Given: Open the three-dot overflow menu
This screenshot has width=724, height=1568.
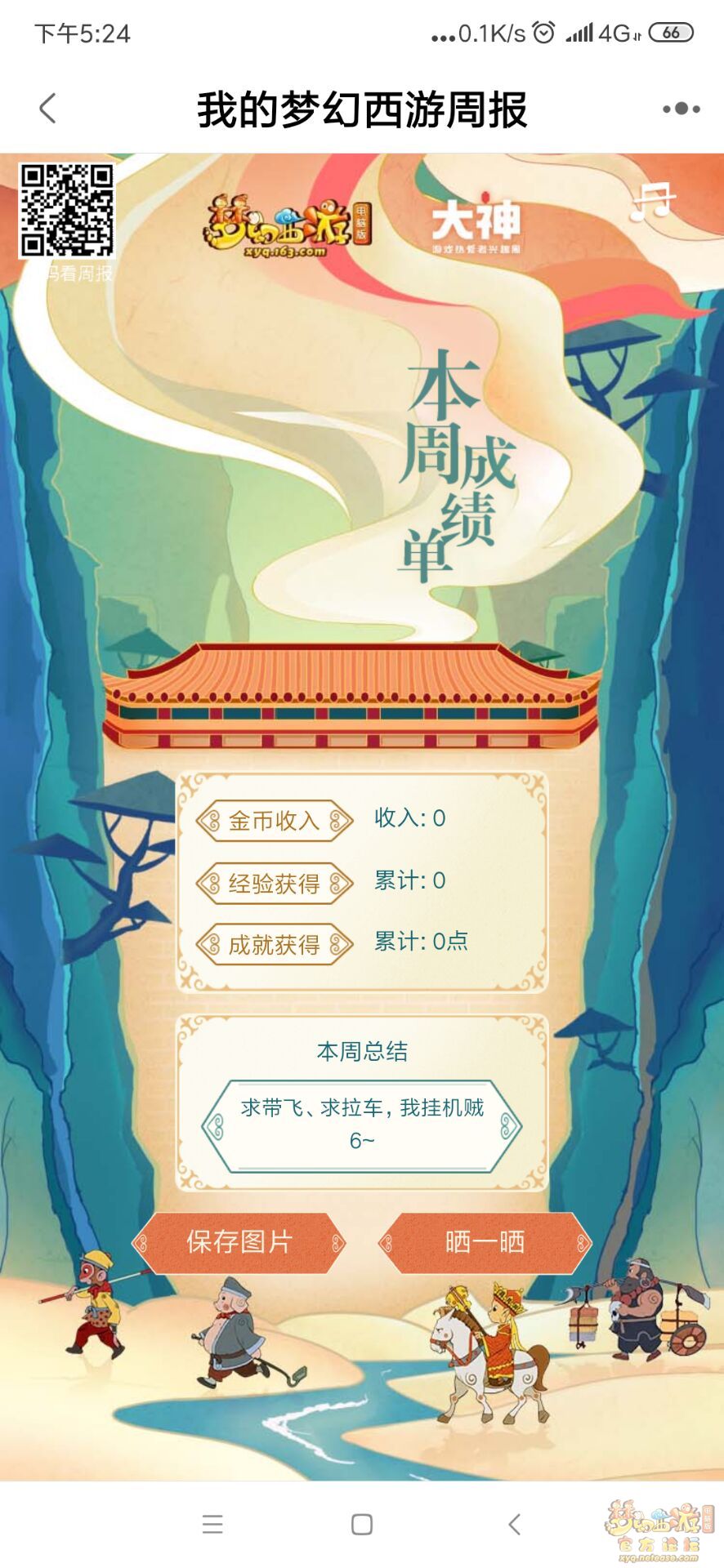Looking at the screenshot, I should pos(681,109).
